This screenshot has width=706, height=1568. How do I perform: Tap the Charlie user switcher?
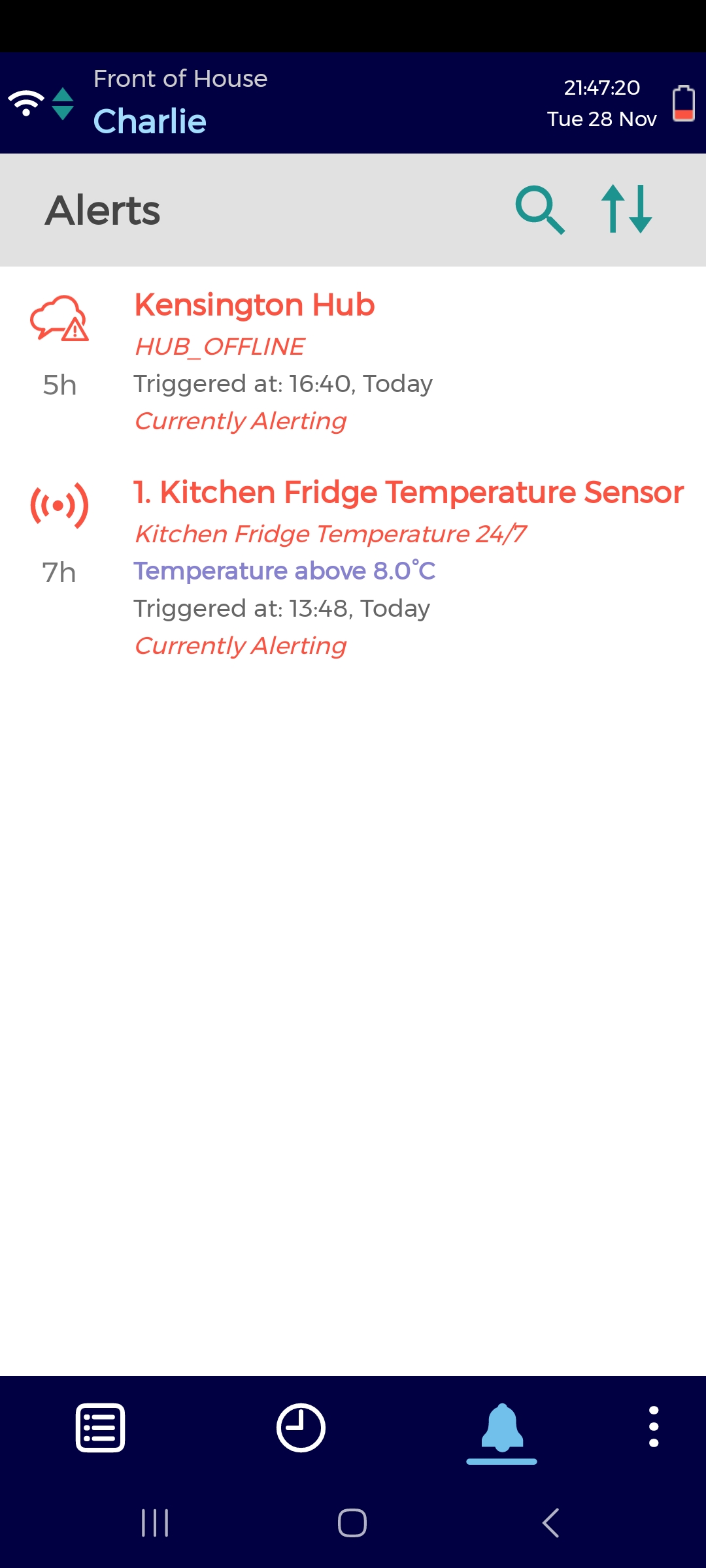coord(150,122)
